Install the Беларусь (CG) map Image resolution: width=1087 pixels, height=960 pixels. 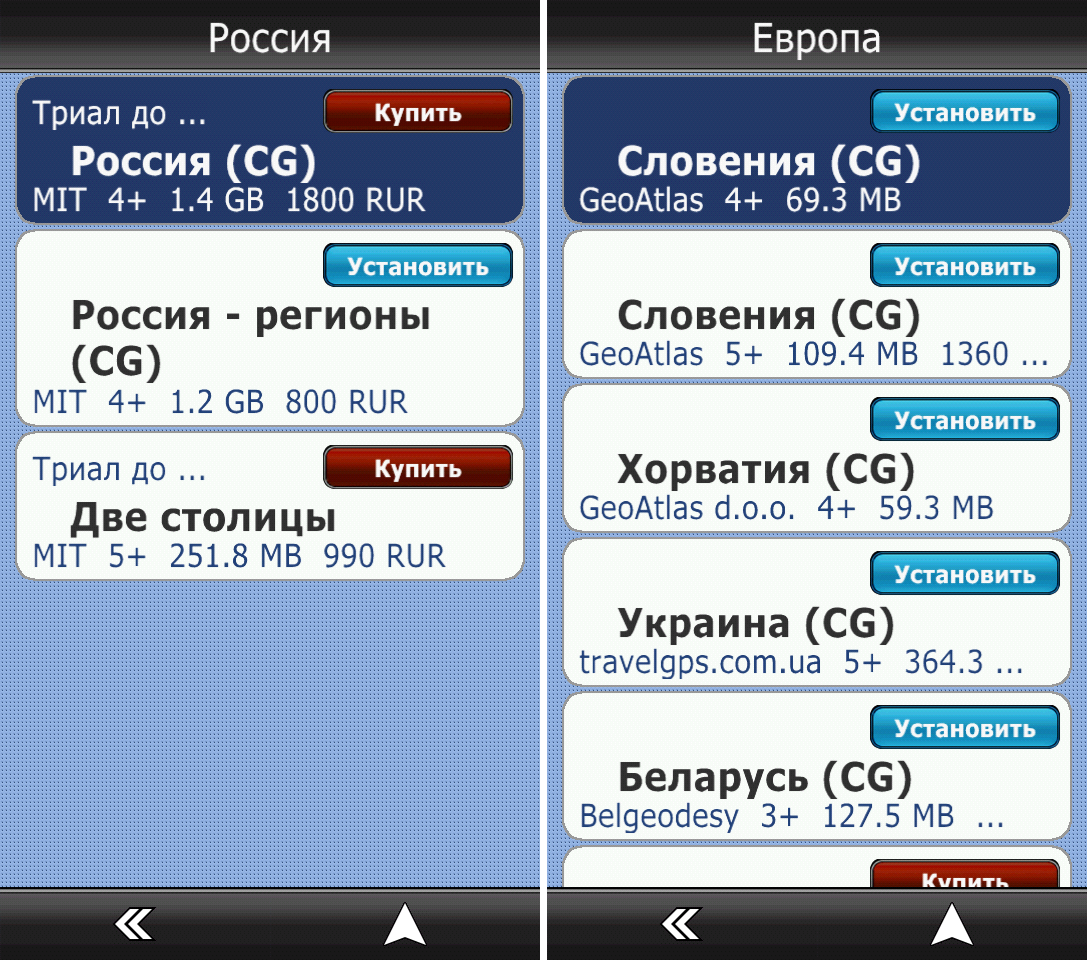click(964, 728)
